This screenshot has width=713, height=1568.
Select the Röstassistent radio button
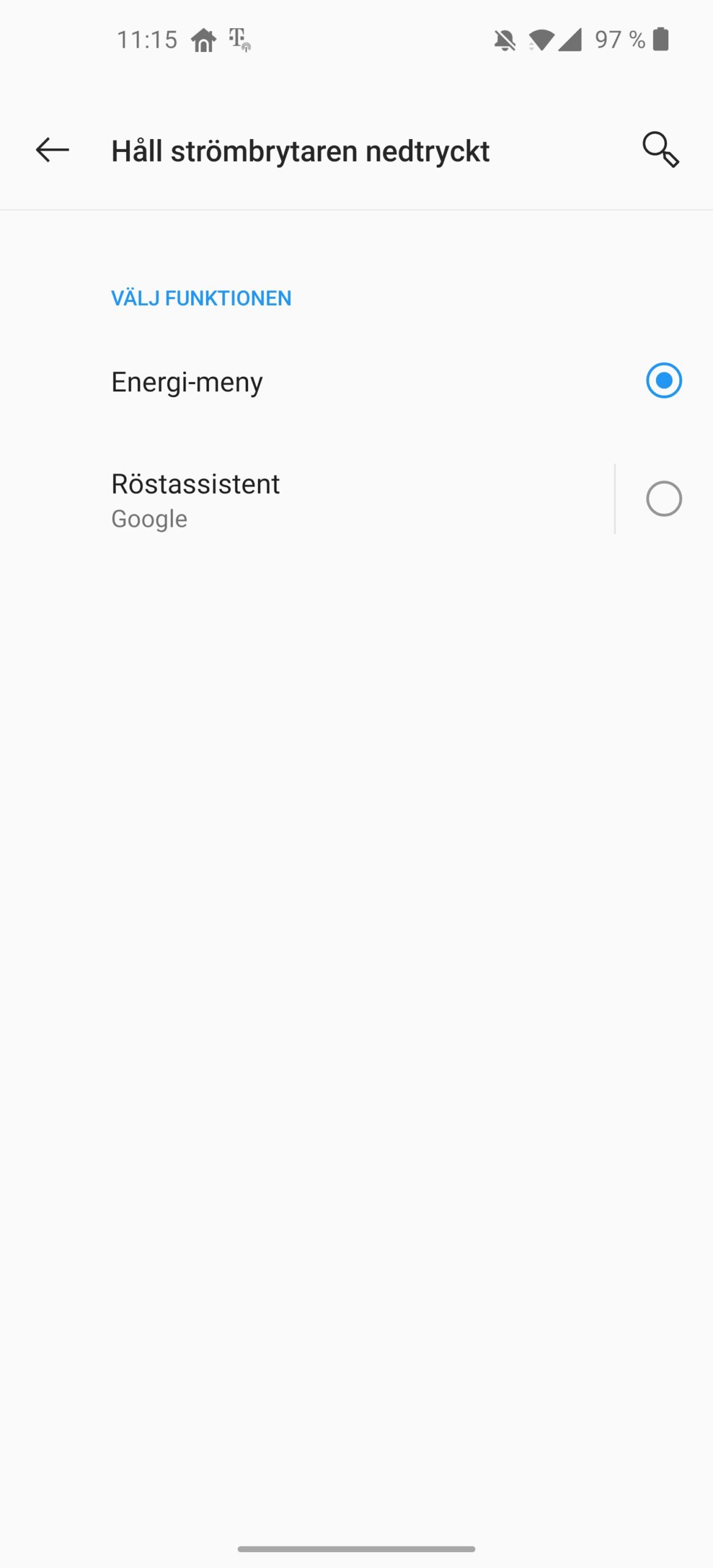point(664,499)
